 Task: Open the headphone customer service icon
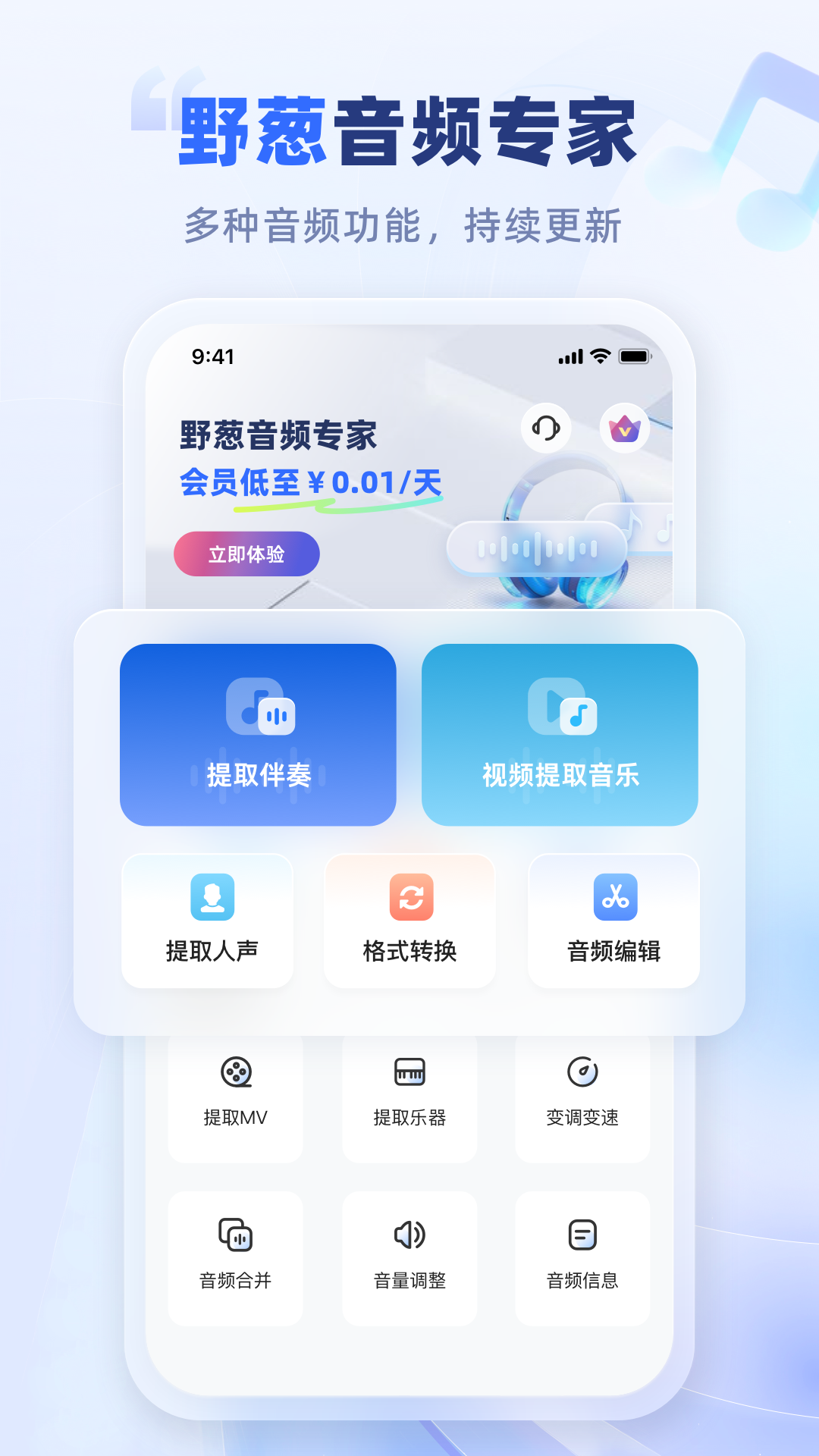(x=545, y=428)
